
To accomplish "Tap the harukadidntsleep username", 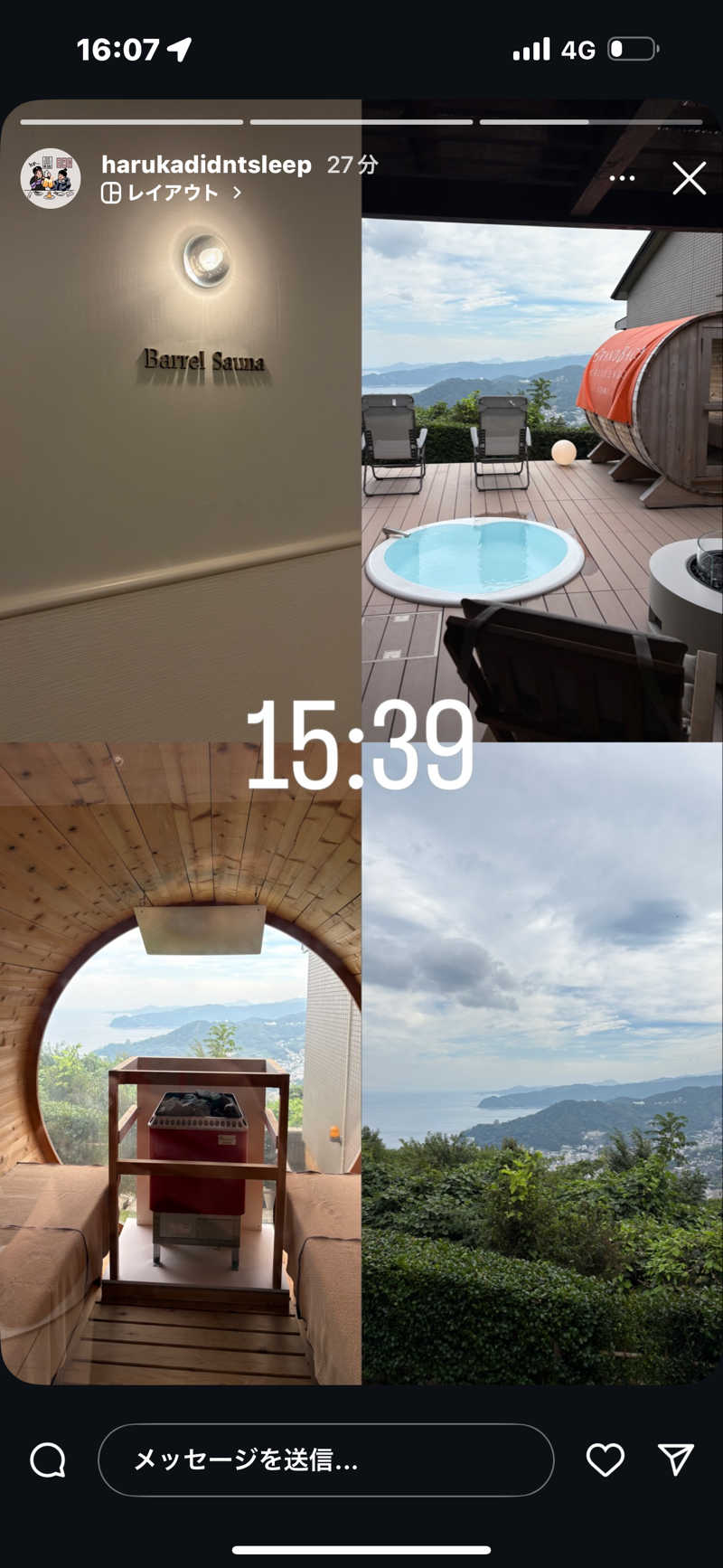I will pyautogui.click(x=206, y=165).
